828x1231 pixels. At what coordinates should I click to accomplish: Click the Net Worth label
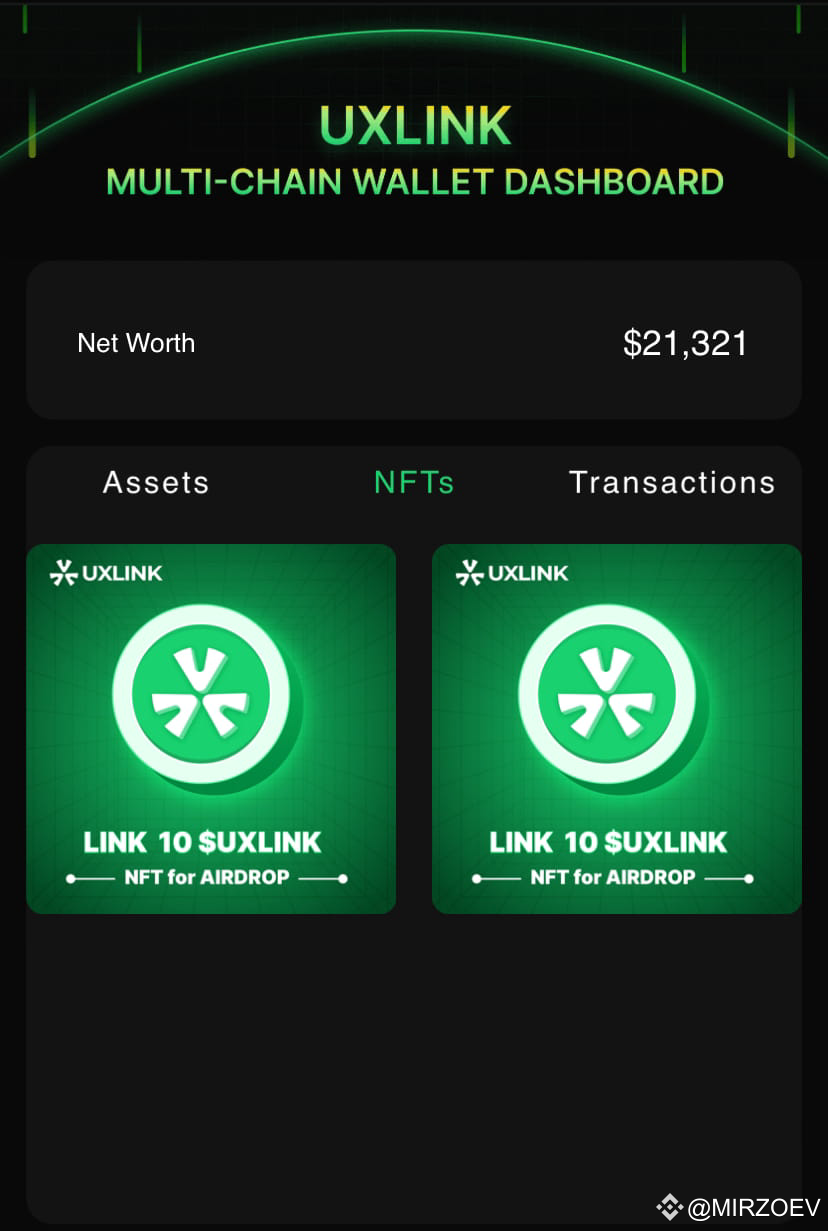(136, 343)
